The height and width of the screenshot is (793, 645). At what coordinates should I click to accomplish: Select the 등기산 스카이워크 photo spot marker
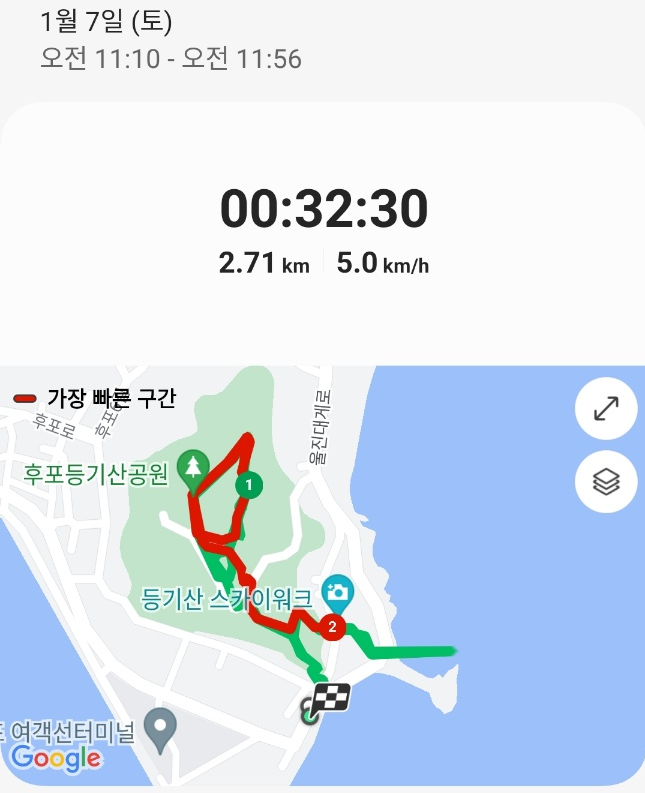pos(339,591)
